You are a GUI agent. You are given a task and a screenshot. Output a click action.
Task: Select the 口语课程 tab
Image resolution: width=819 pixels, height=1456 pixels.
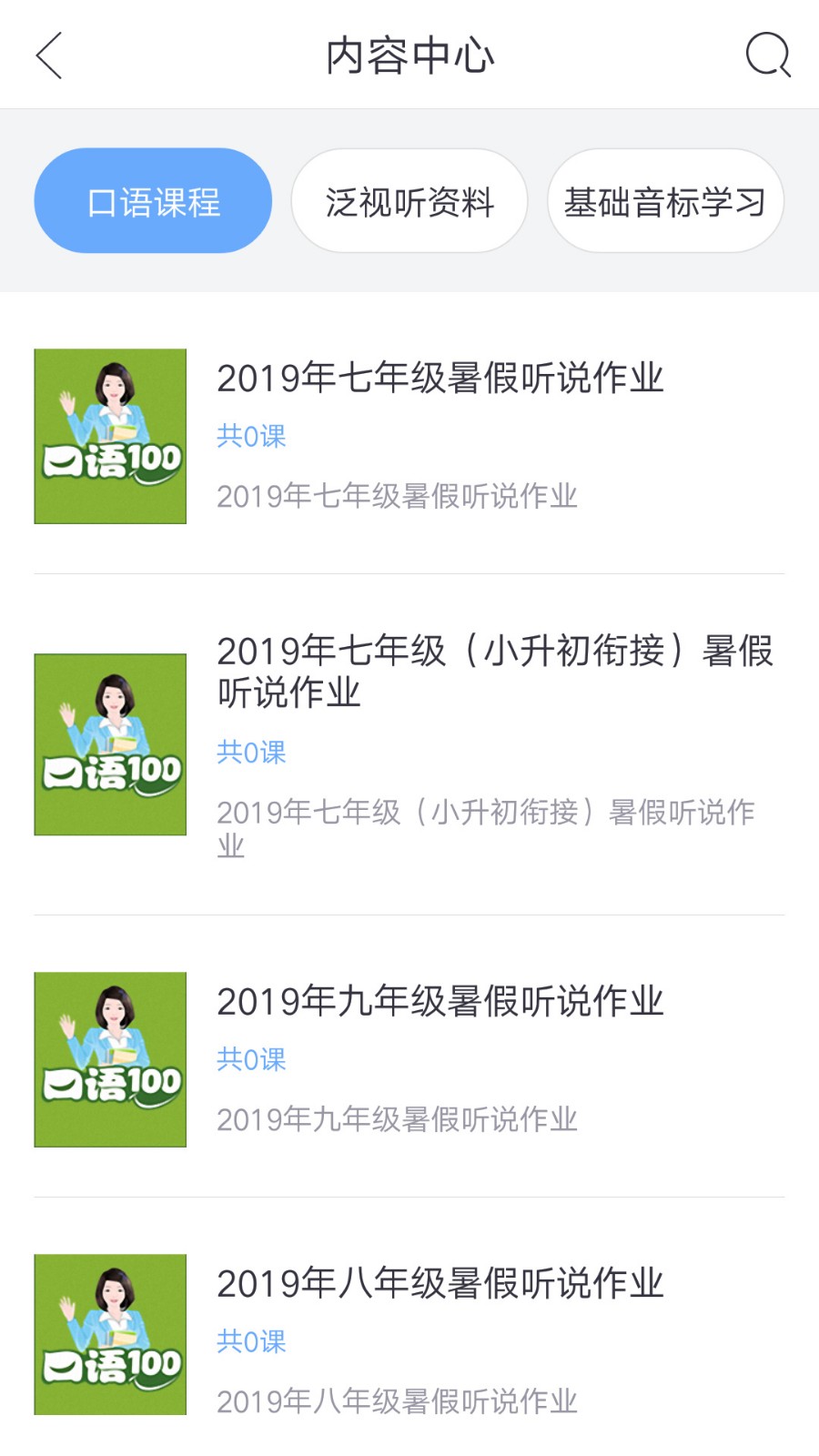tap(153, 201)
